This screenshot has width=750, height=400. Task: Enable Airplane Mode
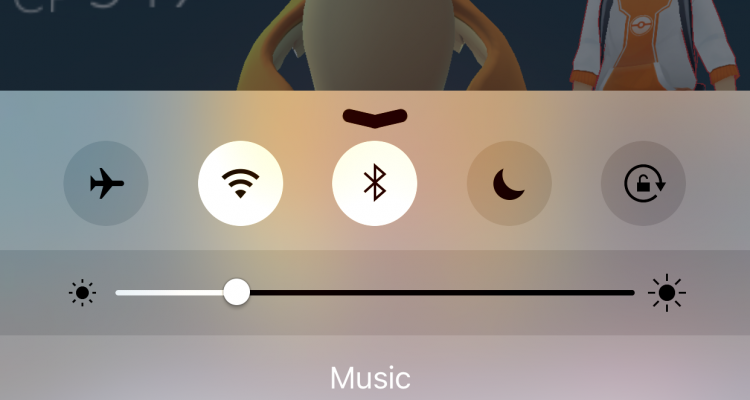tap(106, 184)
